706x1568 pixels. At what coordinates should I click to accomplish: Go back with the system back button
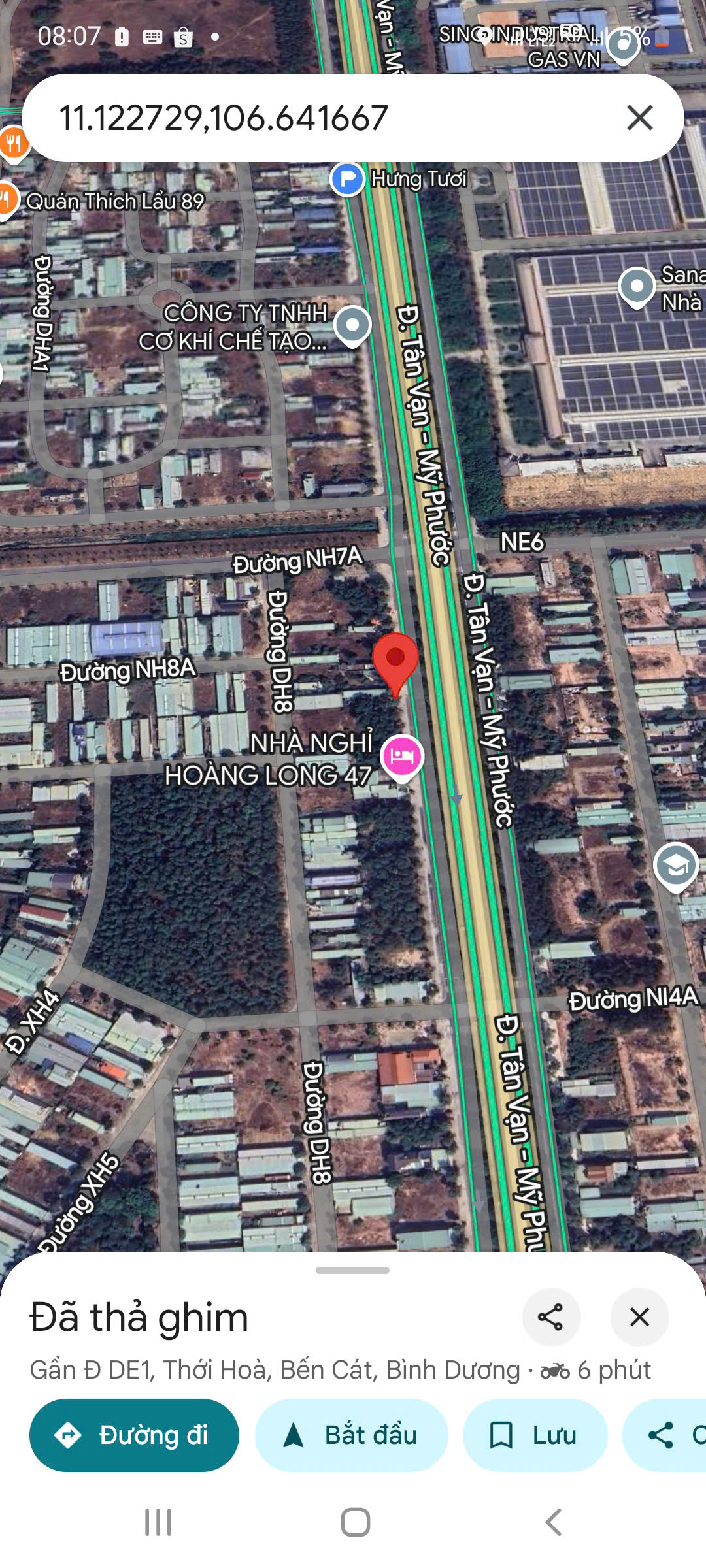click(x=553, y=1522)
